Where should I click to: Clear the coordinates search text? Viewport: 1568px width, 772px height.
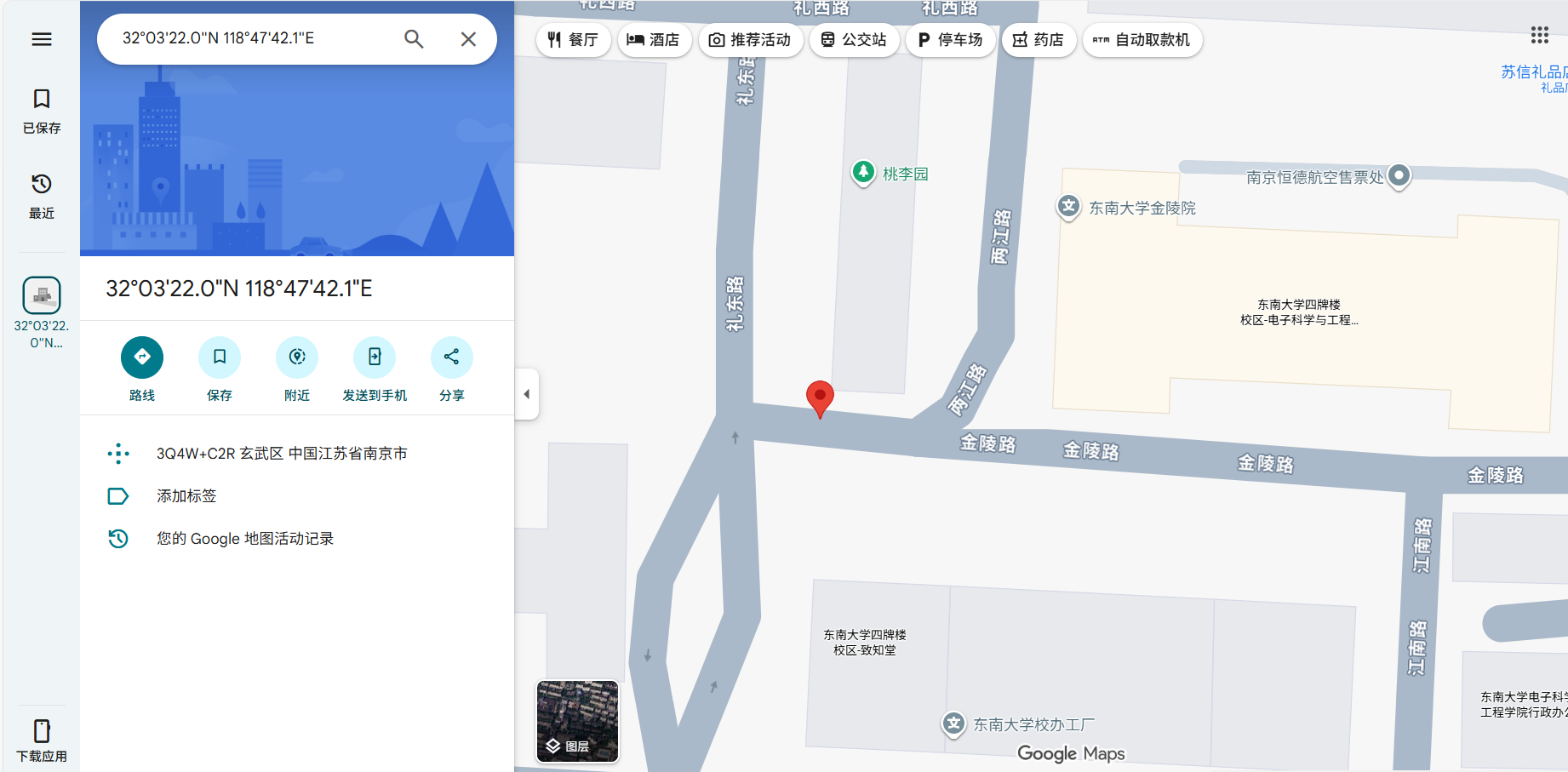pyautogui.click(x=468, y=39)
